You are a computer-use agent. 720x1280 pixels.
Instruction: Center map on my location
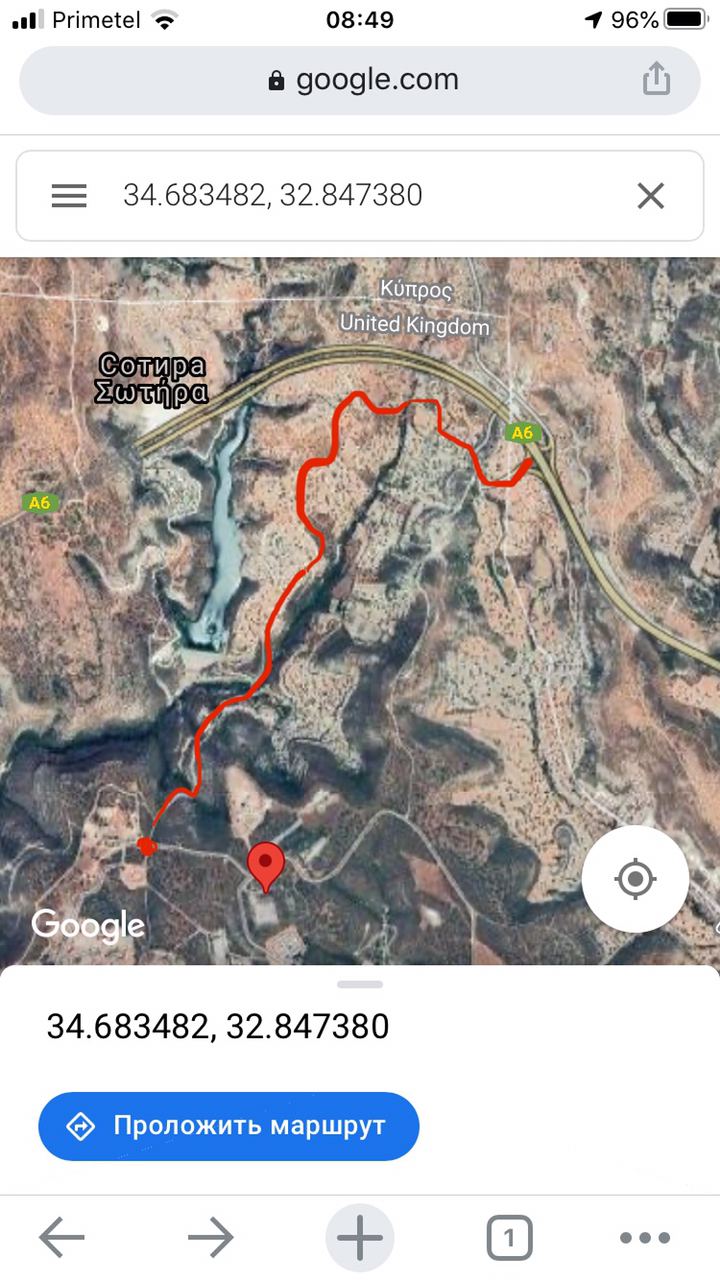(635, 880)
